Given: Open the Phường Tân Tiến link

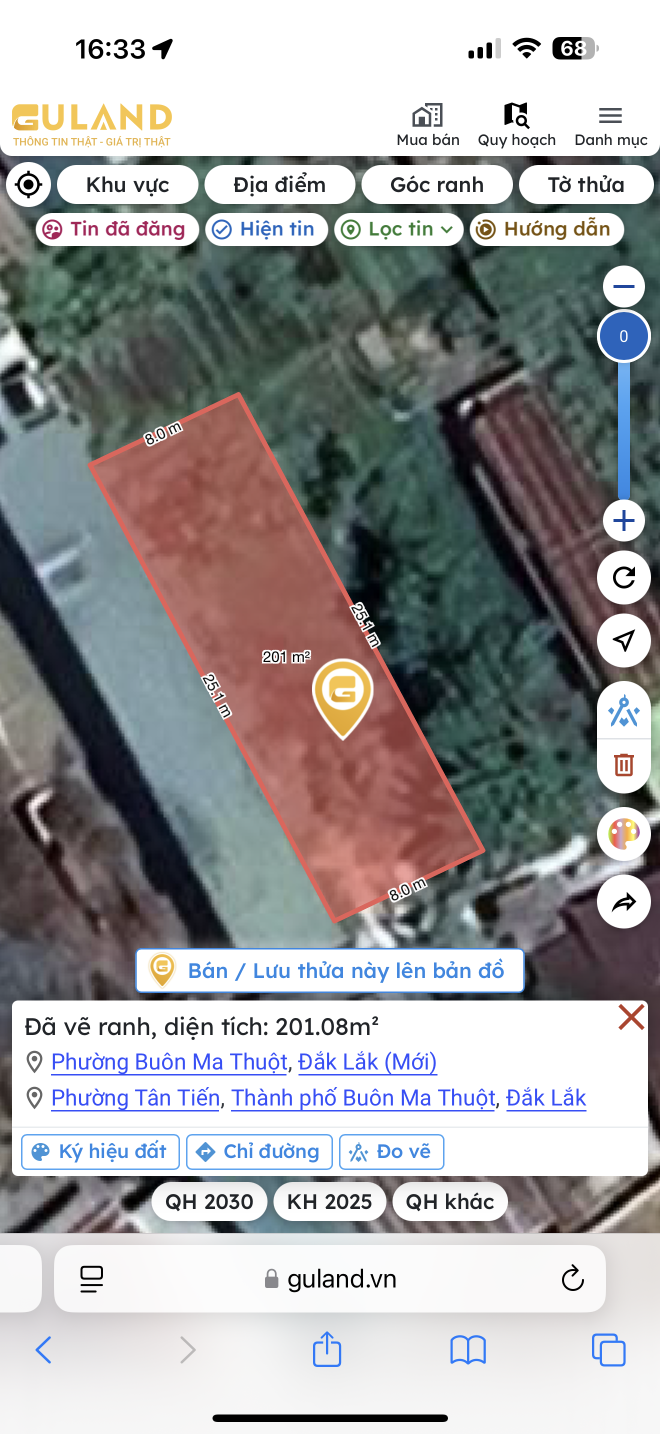Looking at the screenshot, I should (x=135, y=1098).
